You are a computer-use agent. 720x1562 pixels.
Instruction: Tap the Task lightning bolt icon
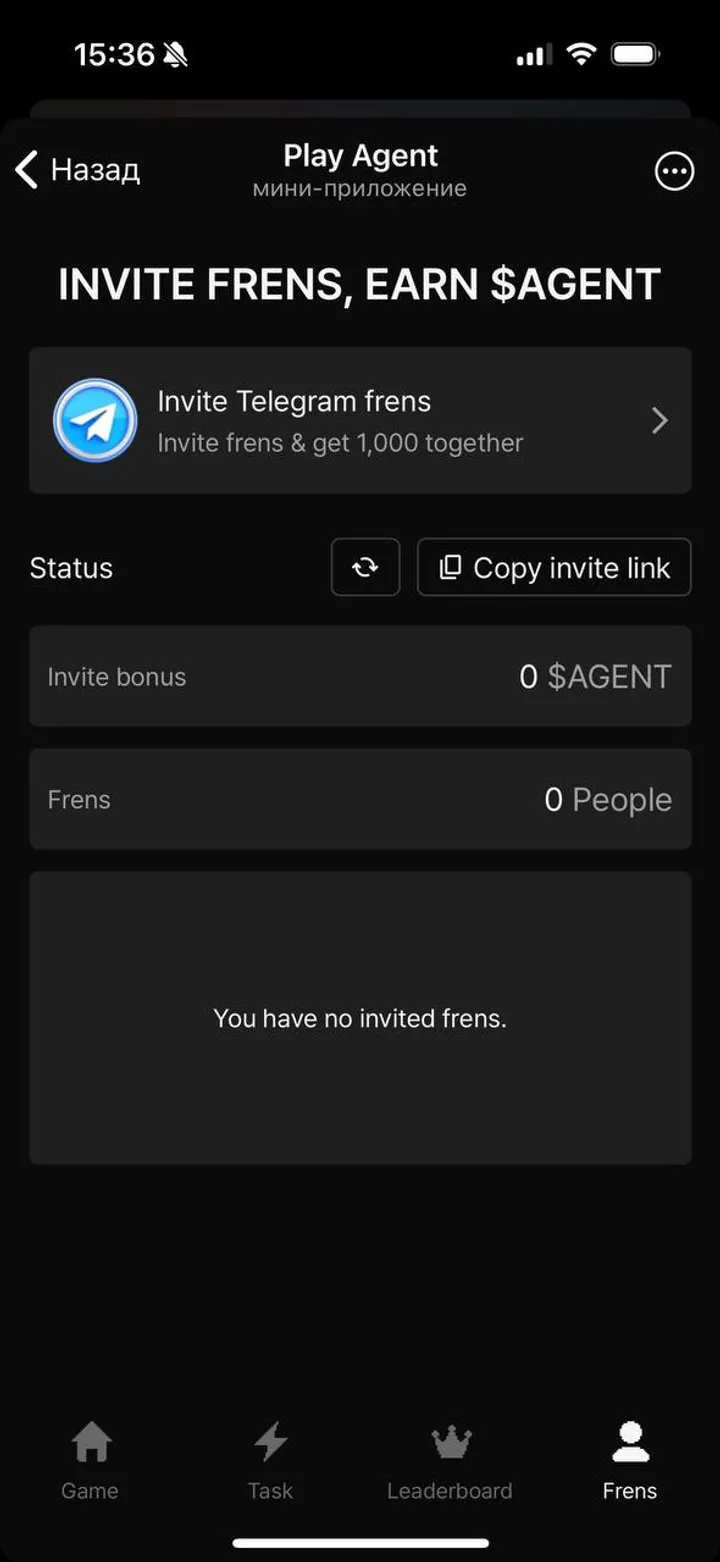coord(270,1441)
